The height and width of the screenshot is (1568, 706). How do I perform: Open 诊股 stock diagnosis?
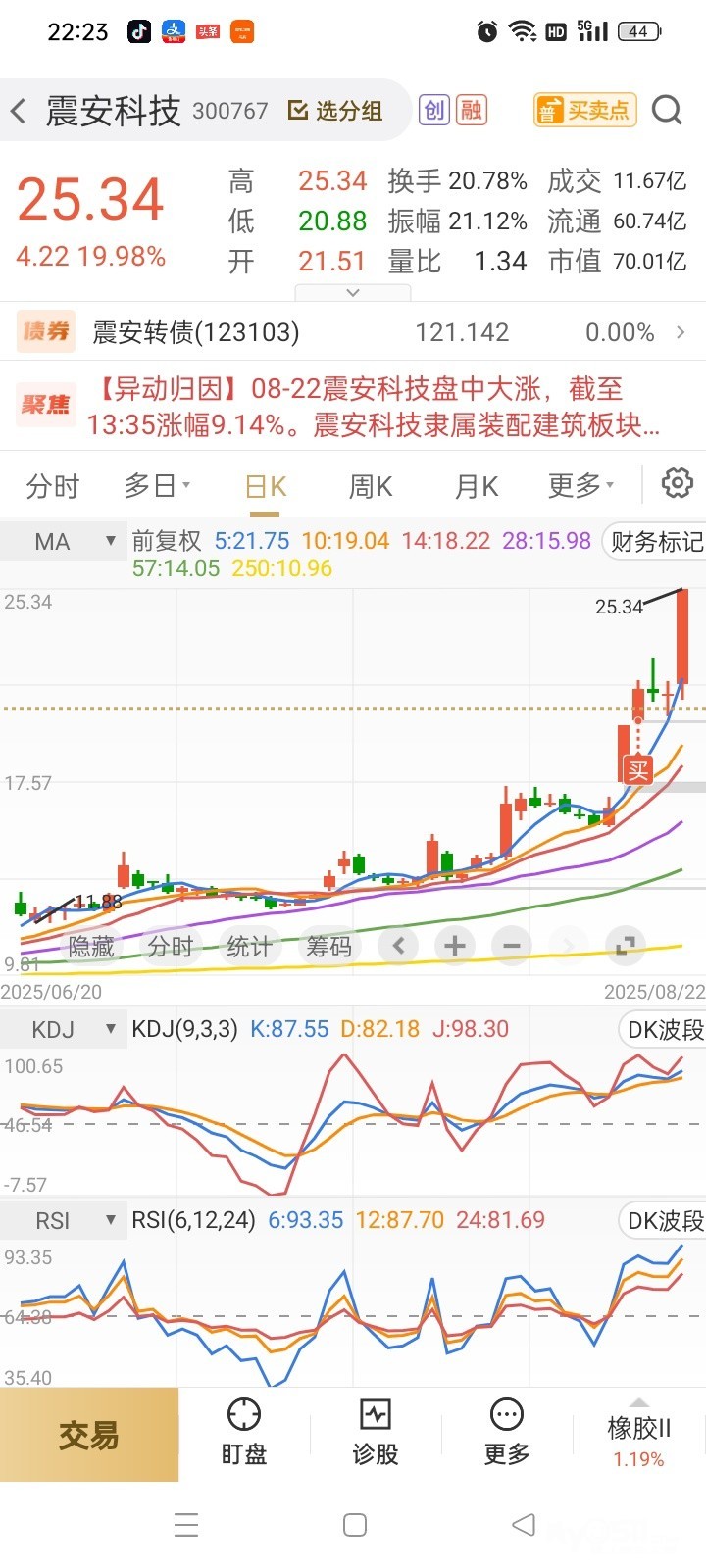376,1433
